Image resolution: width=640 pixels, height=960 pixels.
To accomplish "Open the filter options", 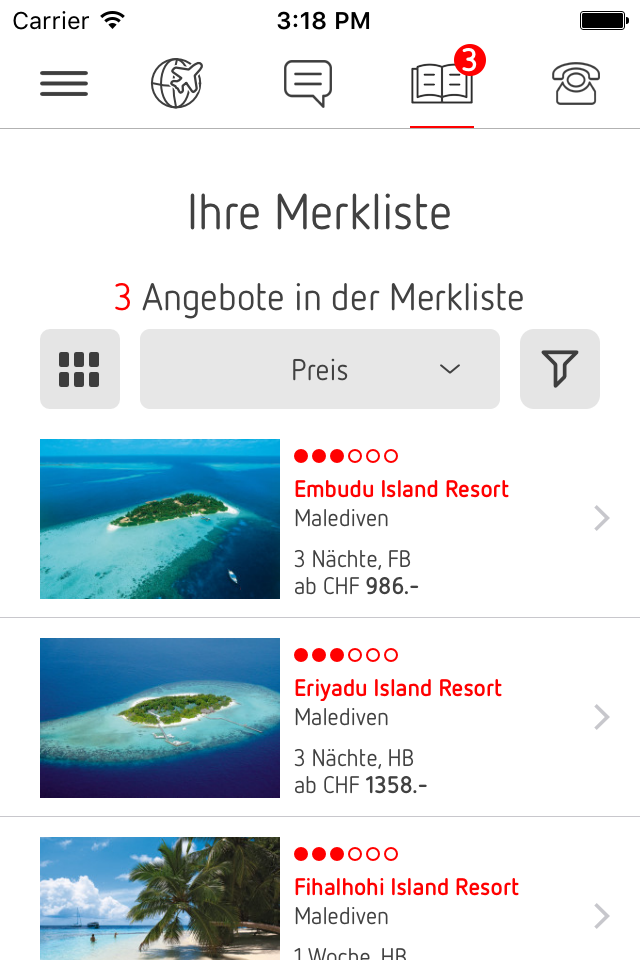I will (x=560, y=369).
